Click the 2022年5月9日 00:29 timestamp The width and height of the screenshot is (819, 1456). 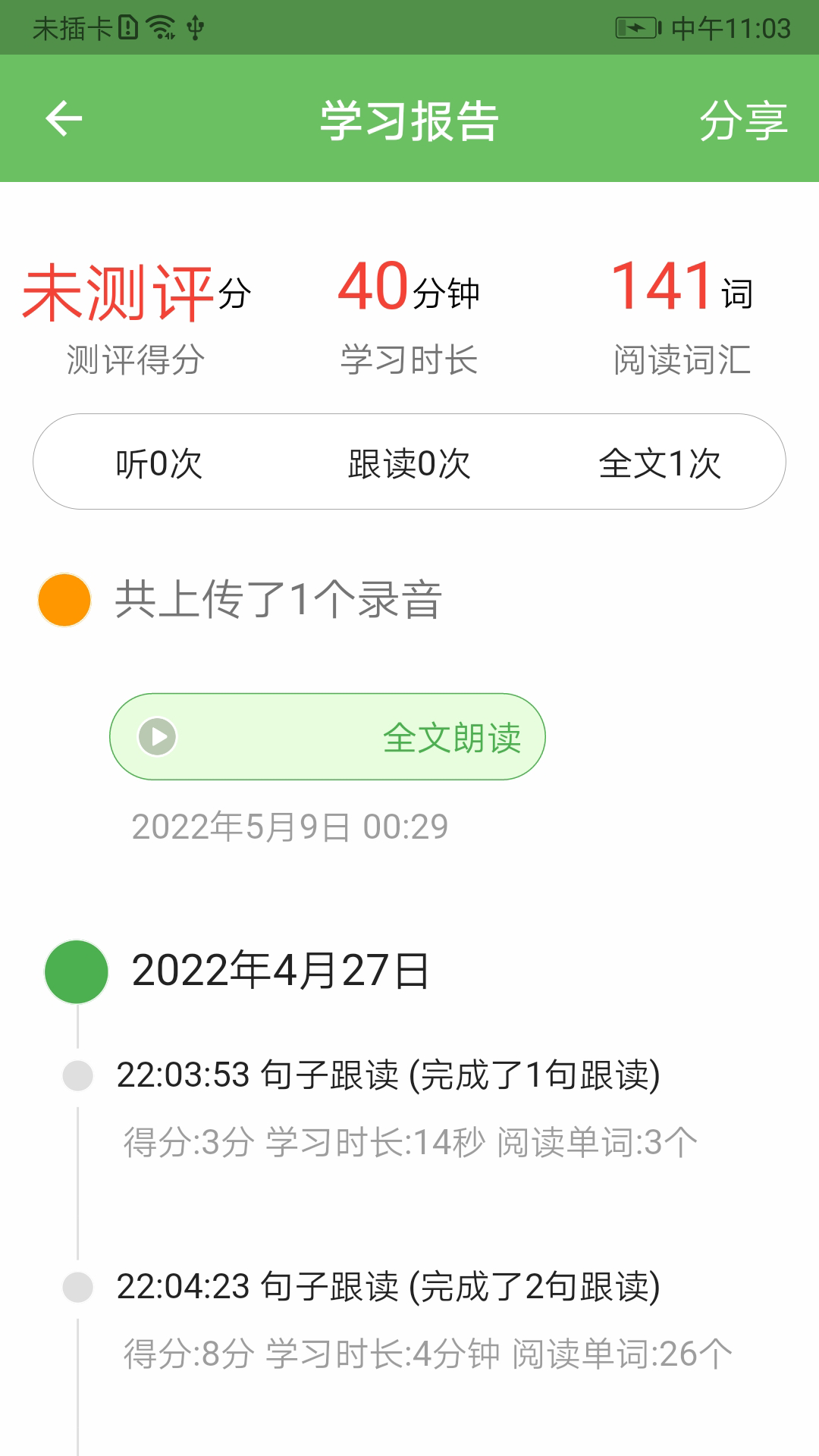pyautogui.click(x=290, y=827)
